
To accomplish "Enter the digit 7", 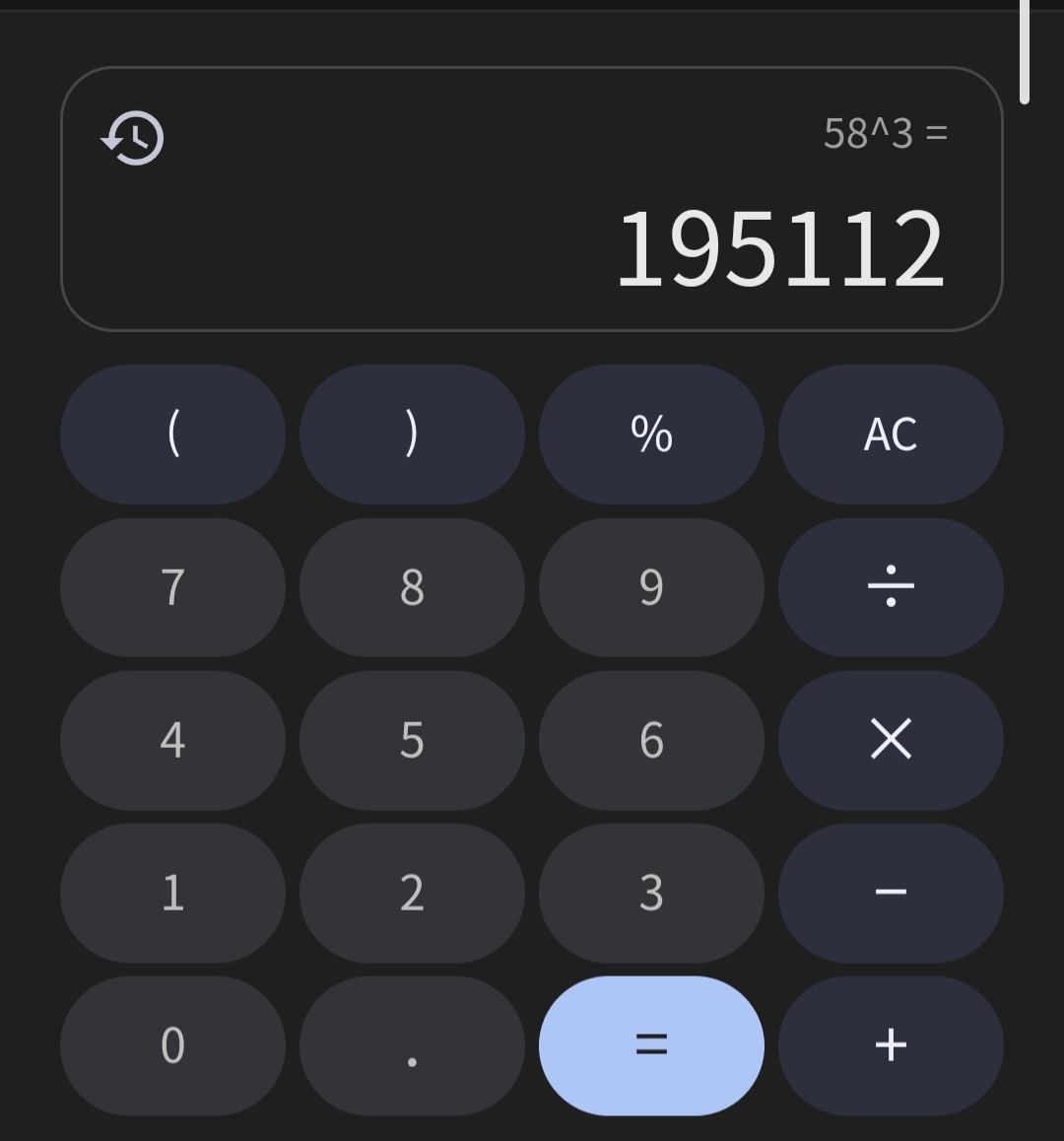I will tap(172, 587).
